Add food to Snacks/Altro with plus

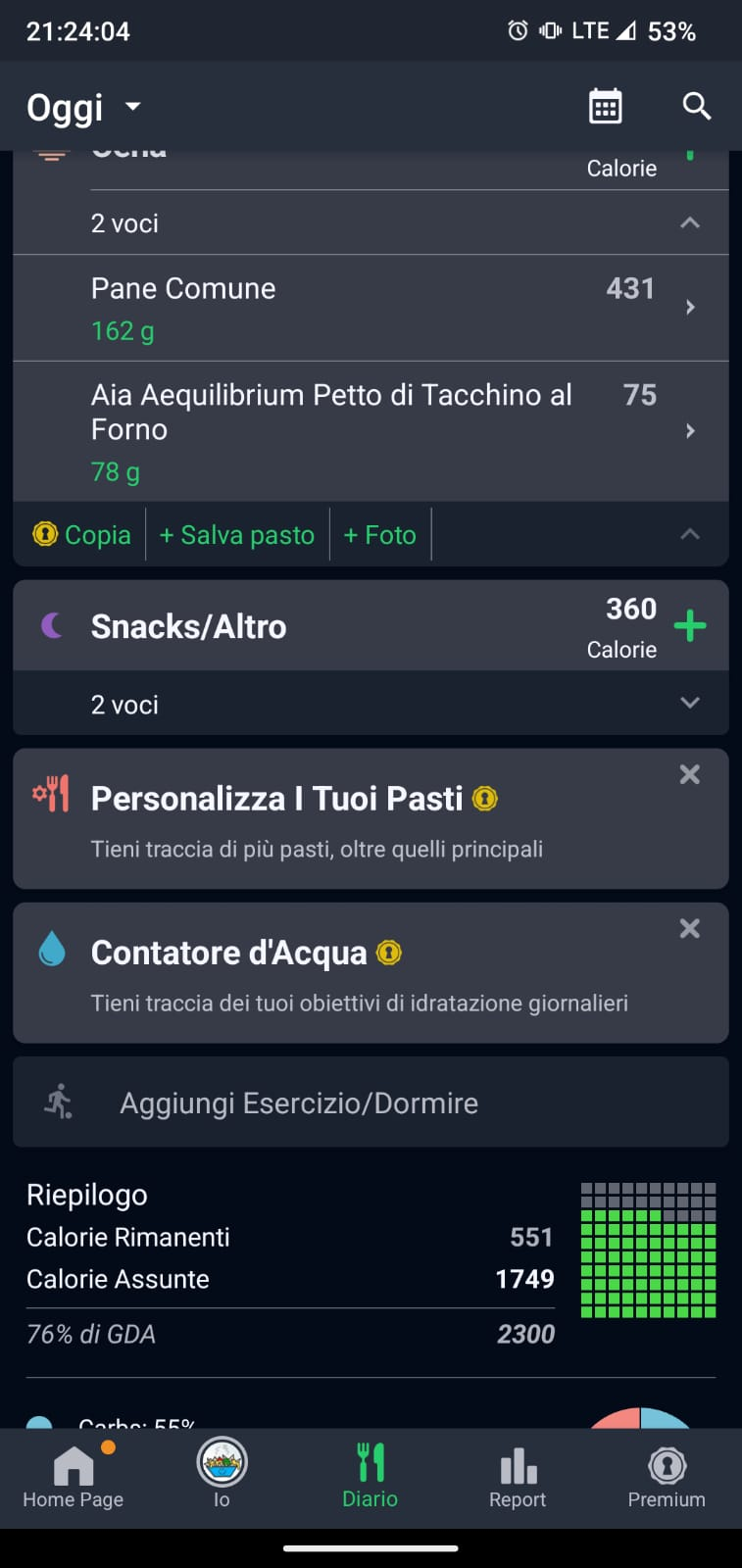click(690, 625)
